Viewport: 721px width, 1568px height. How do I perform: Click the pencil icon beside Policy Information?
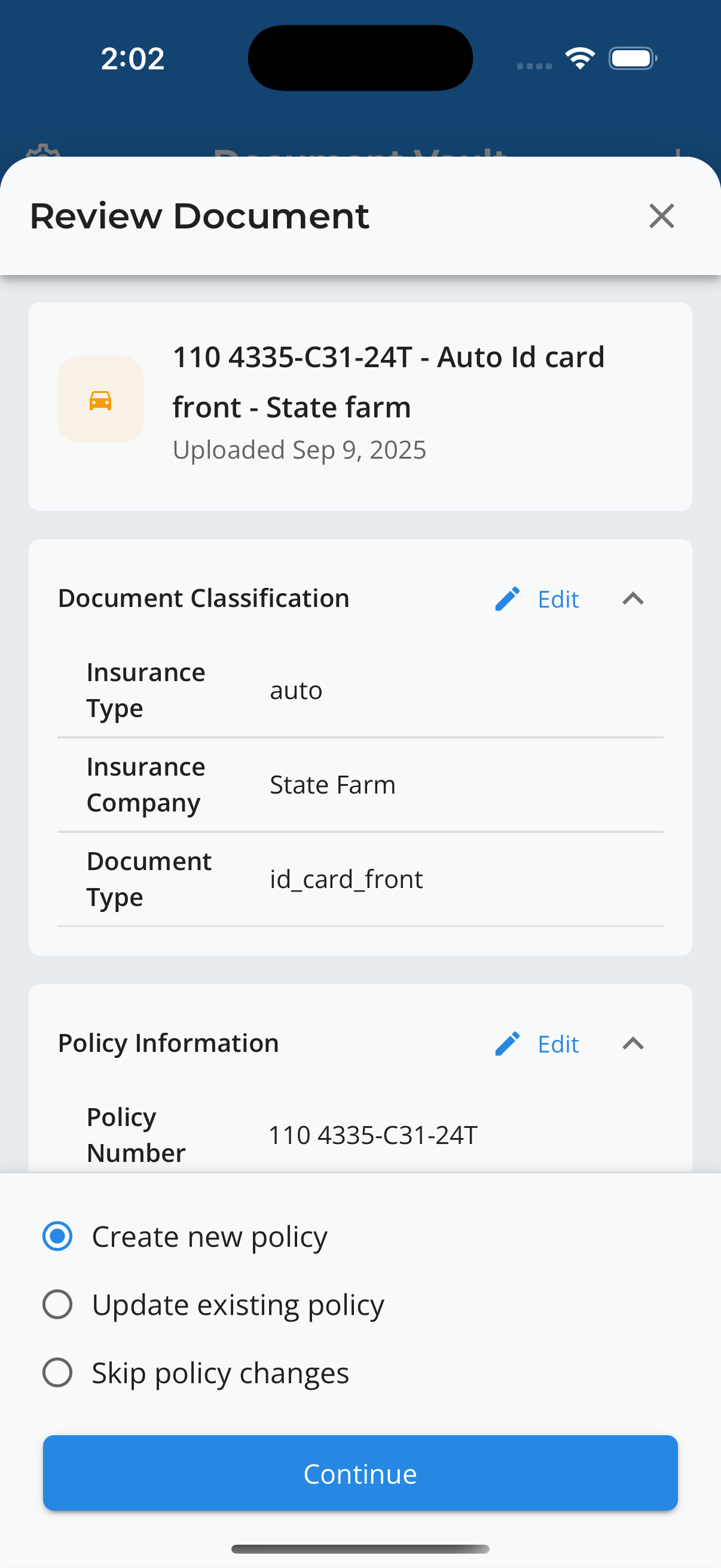507,1044
